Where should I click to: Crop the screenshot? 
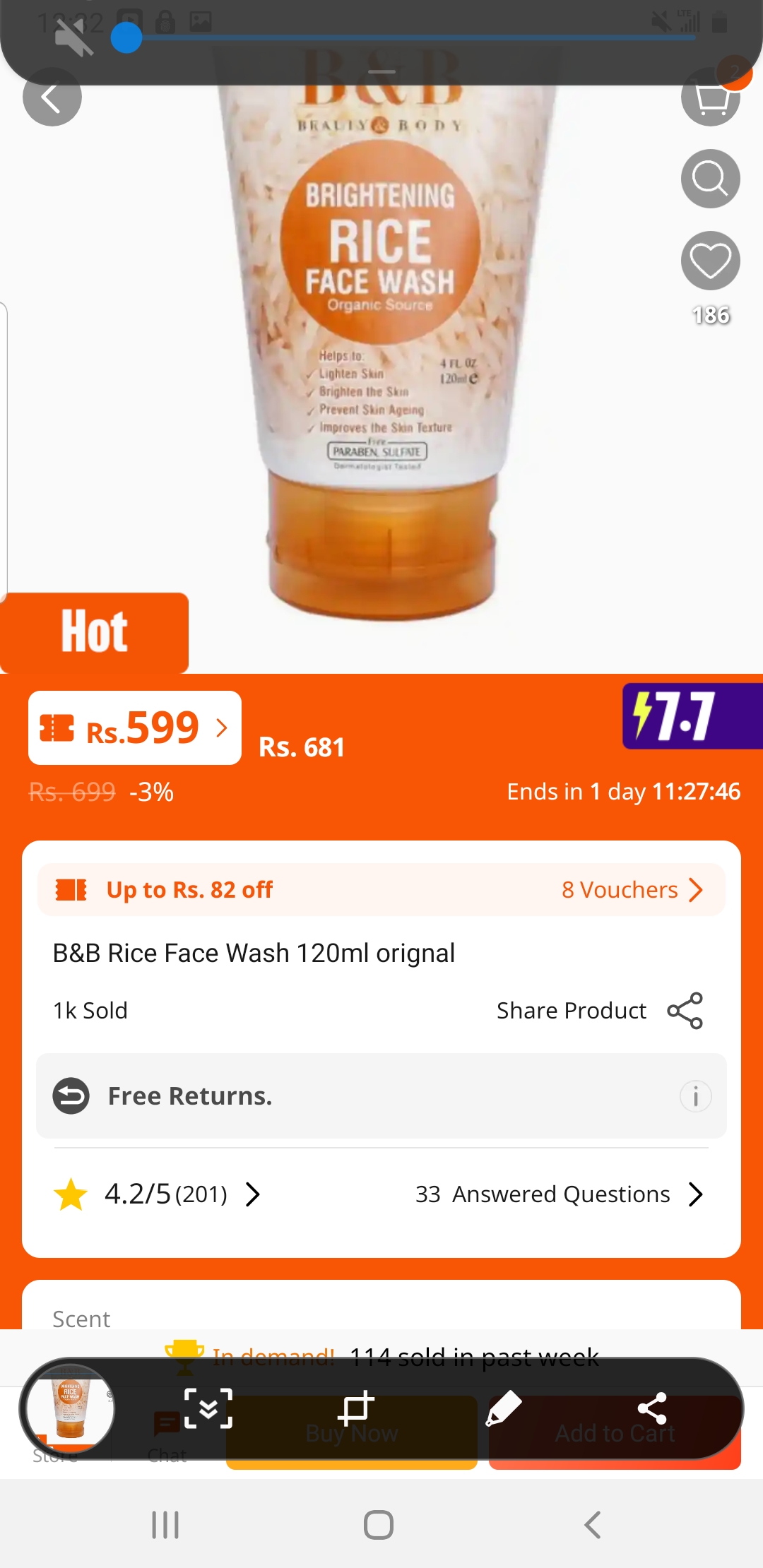355,1408
